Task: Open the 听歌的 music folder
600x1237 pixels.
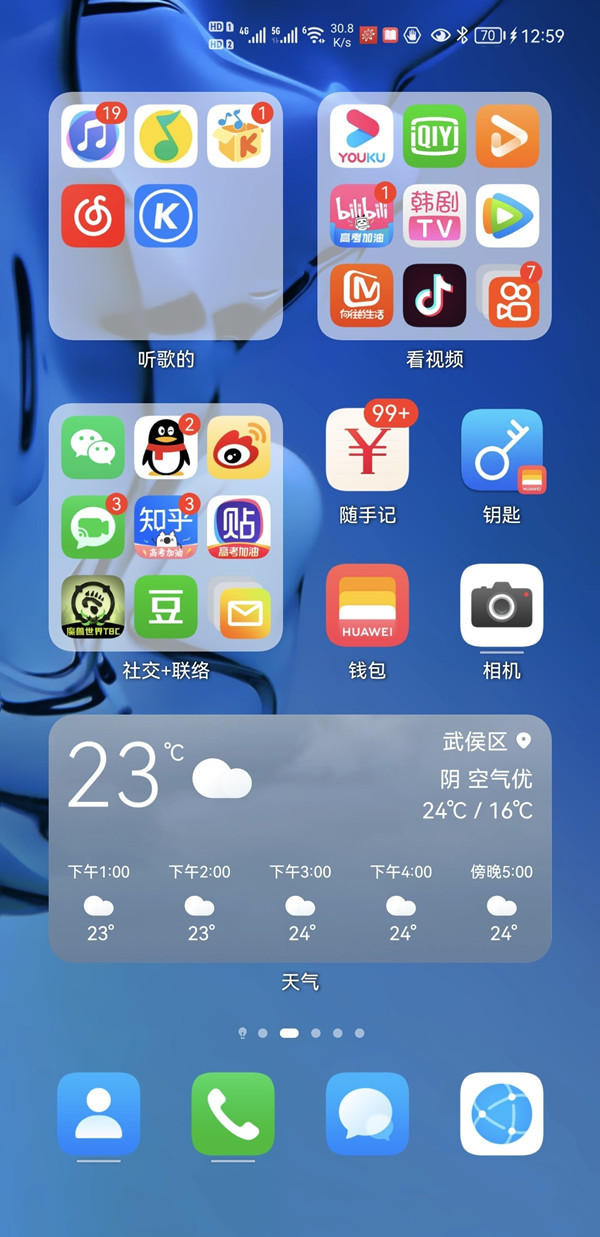Action: [x=165, y=216]
